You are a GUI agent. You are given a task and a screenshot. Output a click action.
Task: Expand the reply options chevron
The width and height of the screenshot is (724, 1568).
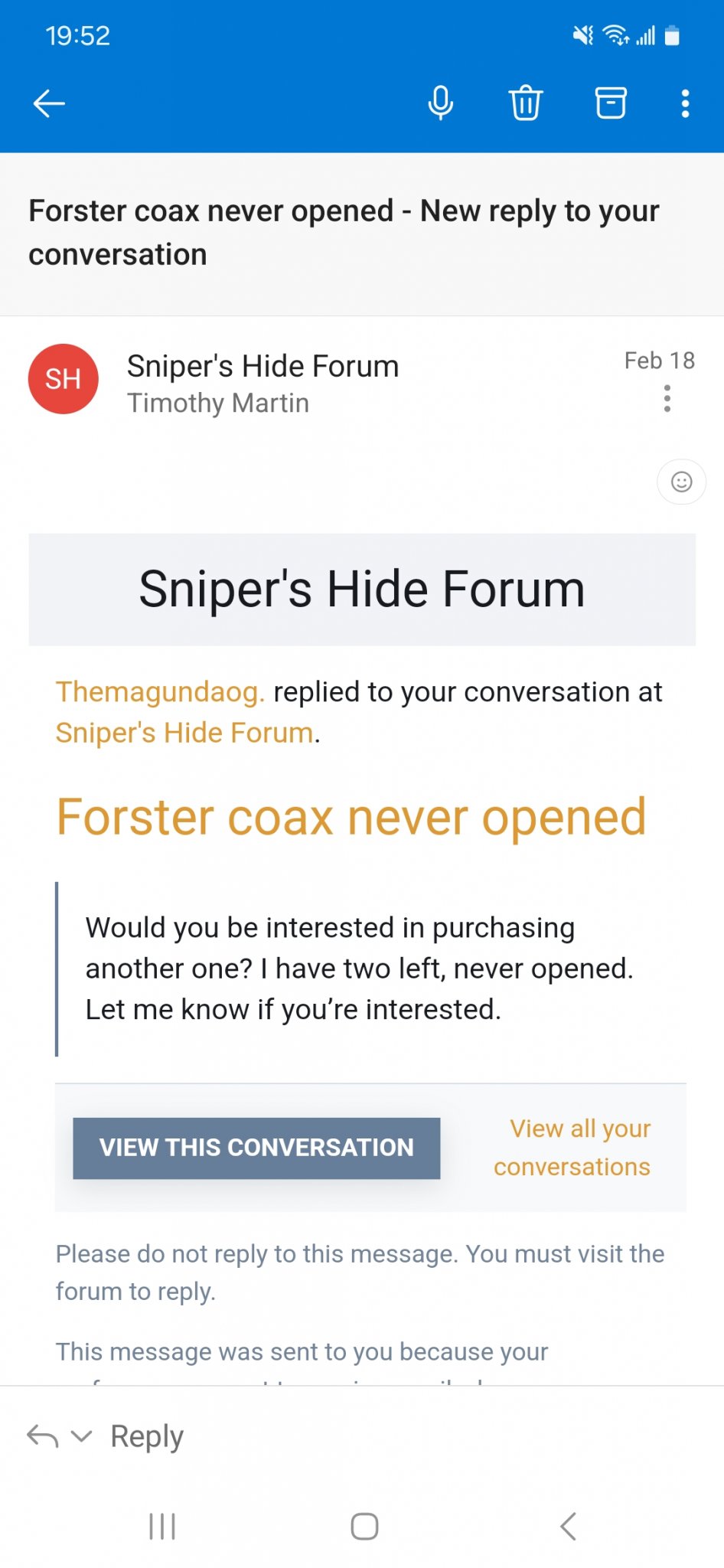point(81,1436)
